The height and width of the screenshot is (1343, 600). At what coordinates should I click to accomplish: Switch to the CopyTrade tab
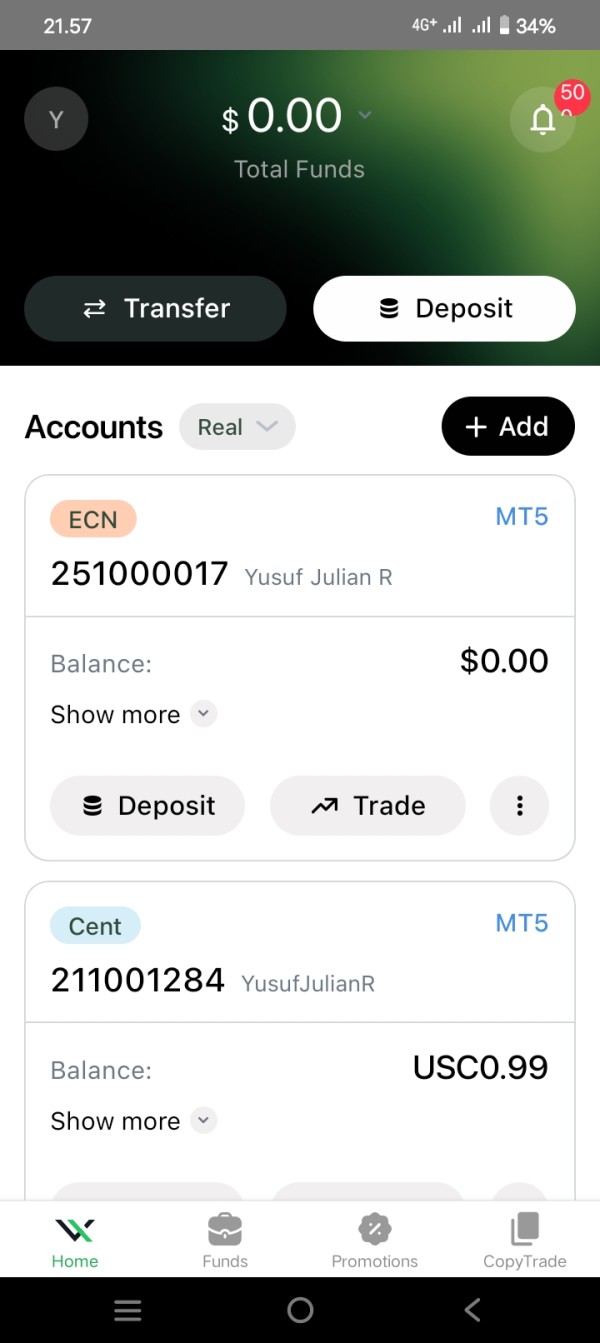coord(524,1240)
